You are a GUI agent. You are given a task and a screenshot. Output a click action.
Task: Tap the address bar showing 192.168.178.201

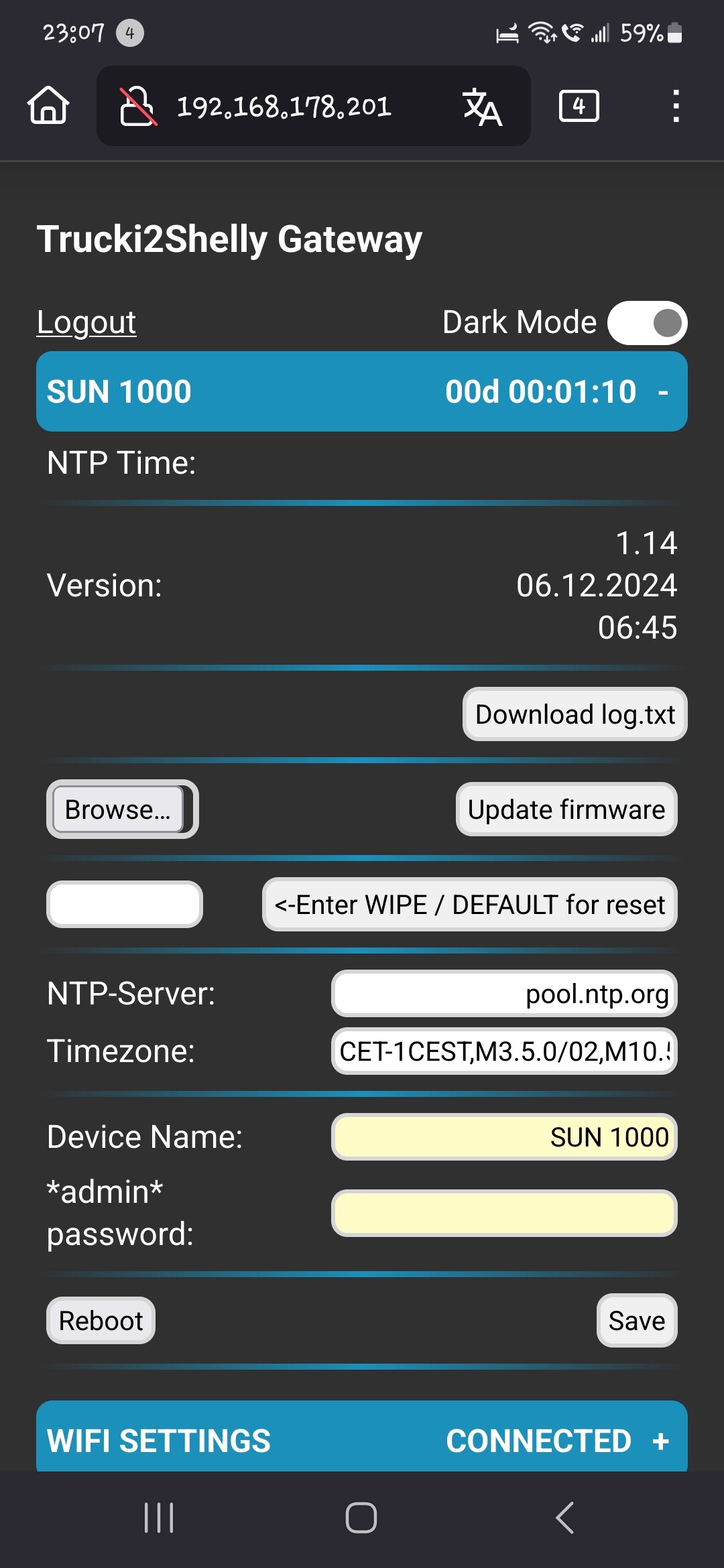pyautogui.click(x=284, y=106)
